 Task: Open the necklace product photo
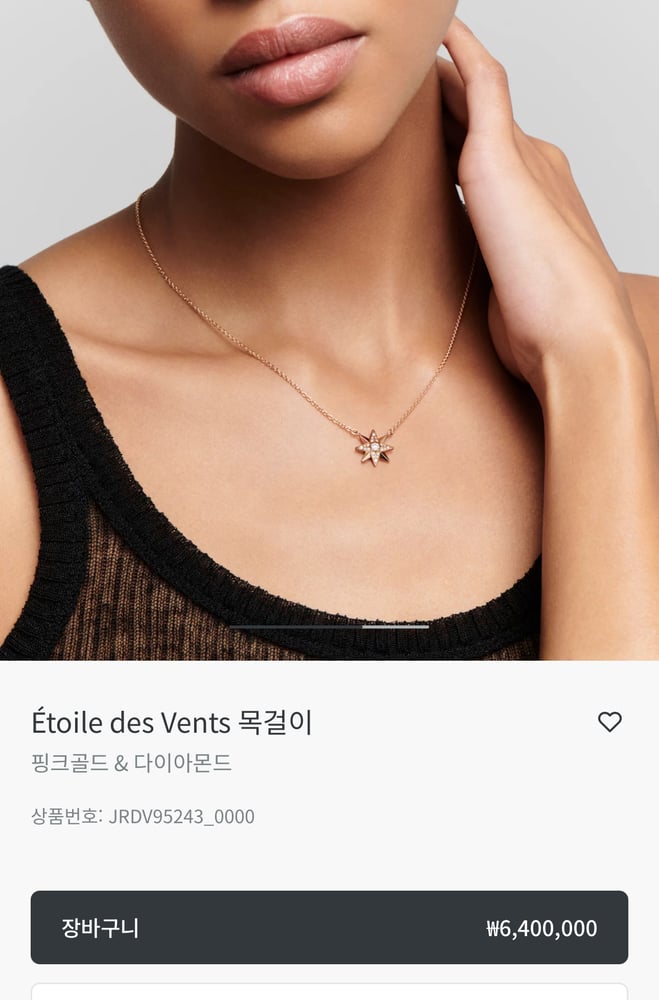coord(329,330)
